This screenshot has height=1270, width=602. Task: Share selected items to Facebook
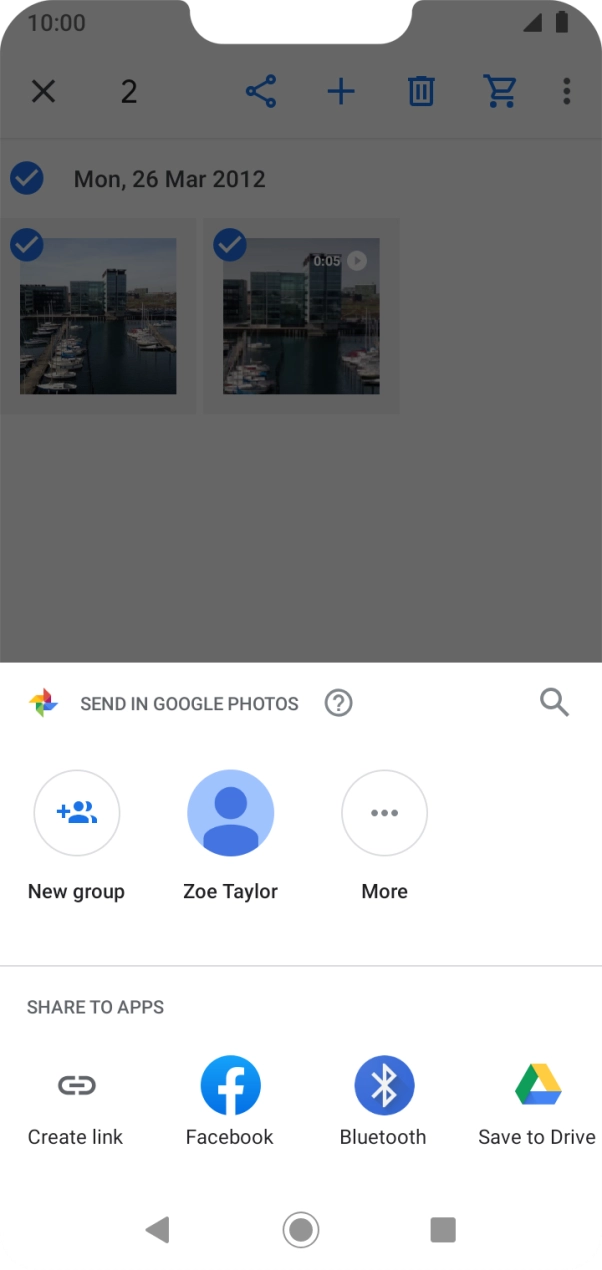[x=230, y=1085]
